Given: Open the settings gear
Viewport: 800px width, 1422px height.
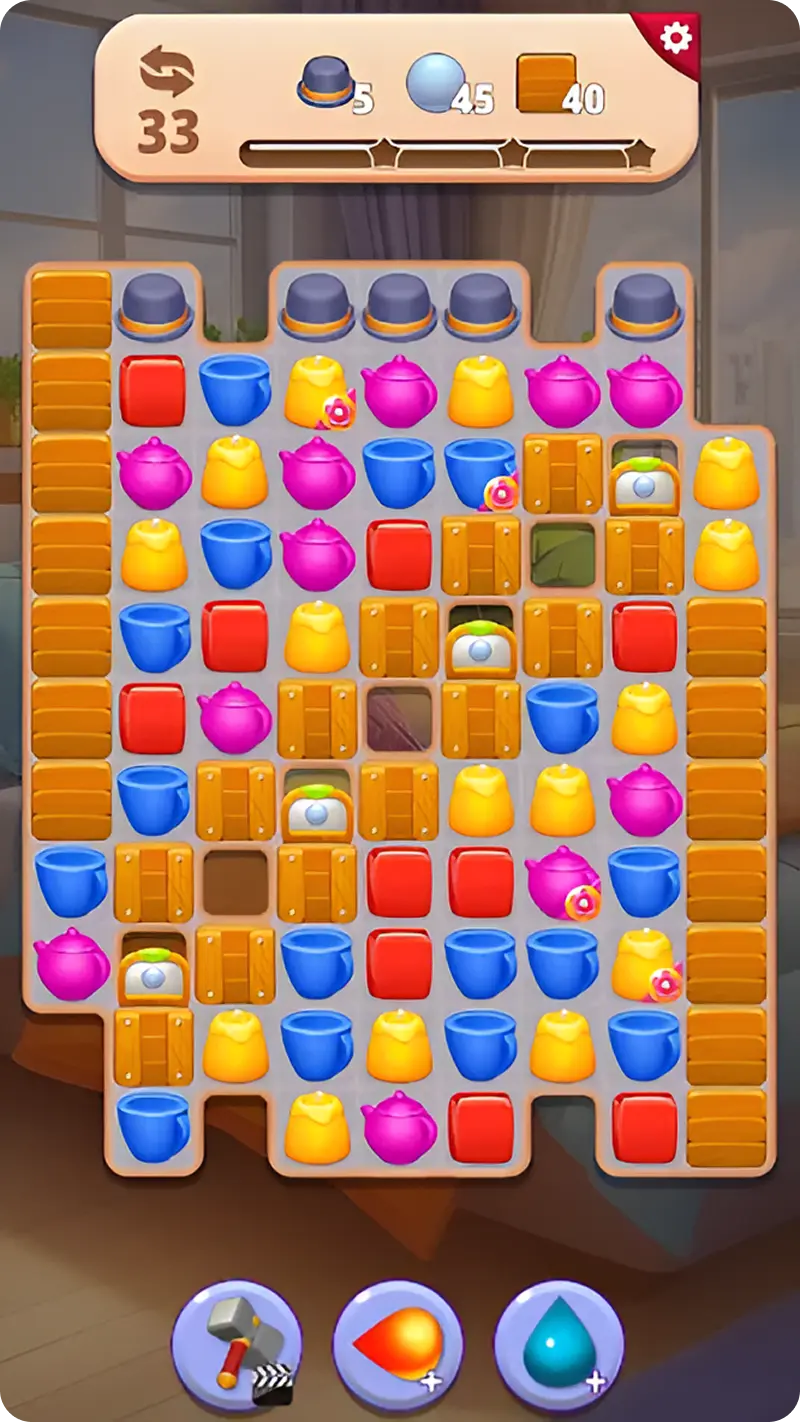Looking at the screenshot, I should click(677, 39).
